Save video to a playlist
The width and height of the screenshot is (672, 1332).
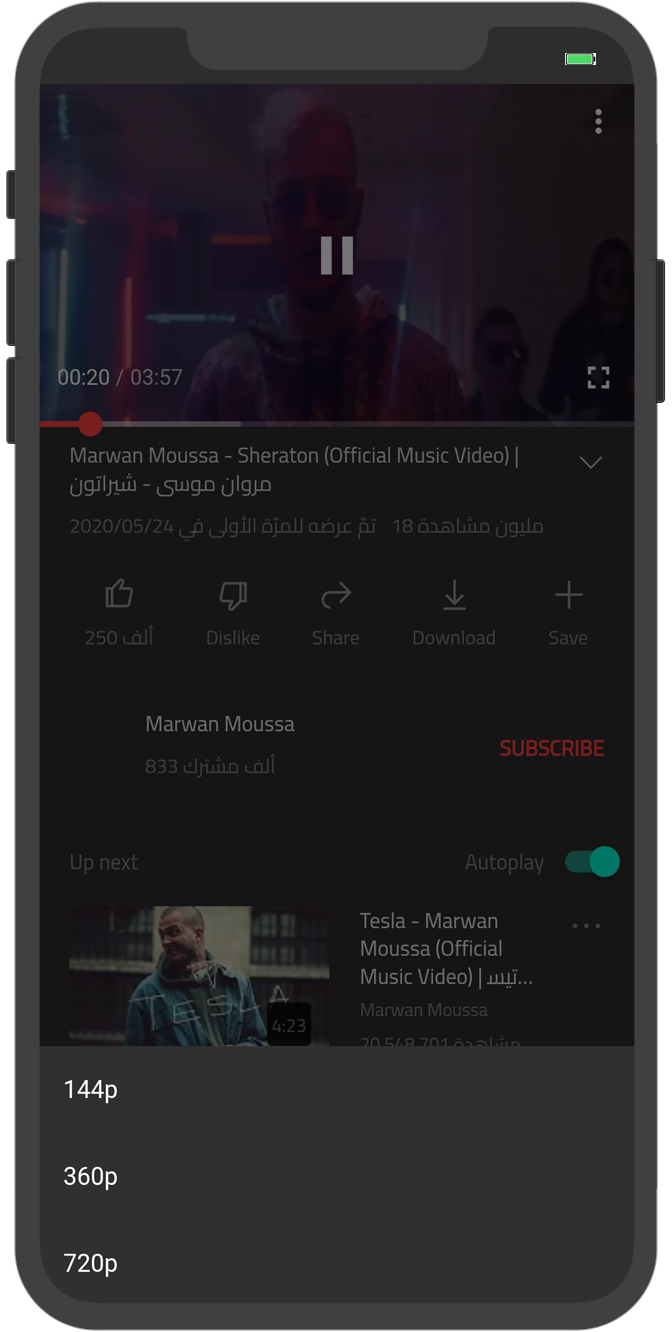tap(568, 596)
